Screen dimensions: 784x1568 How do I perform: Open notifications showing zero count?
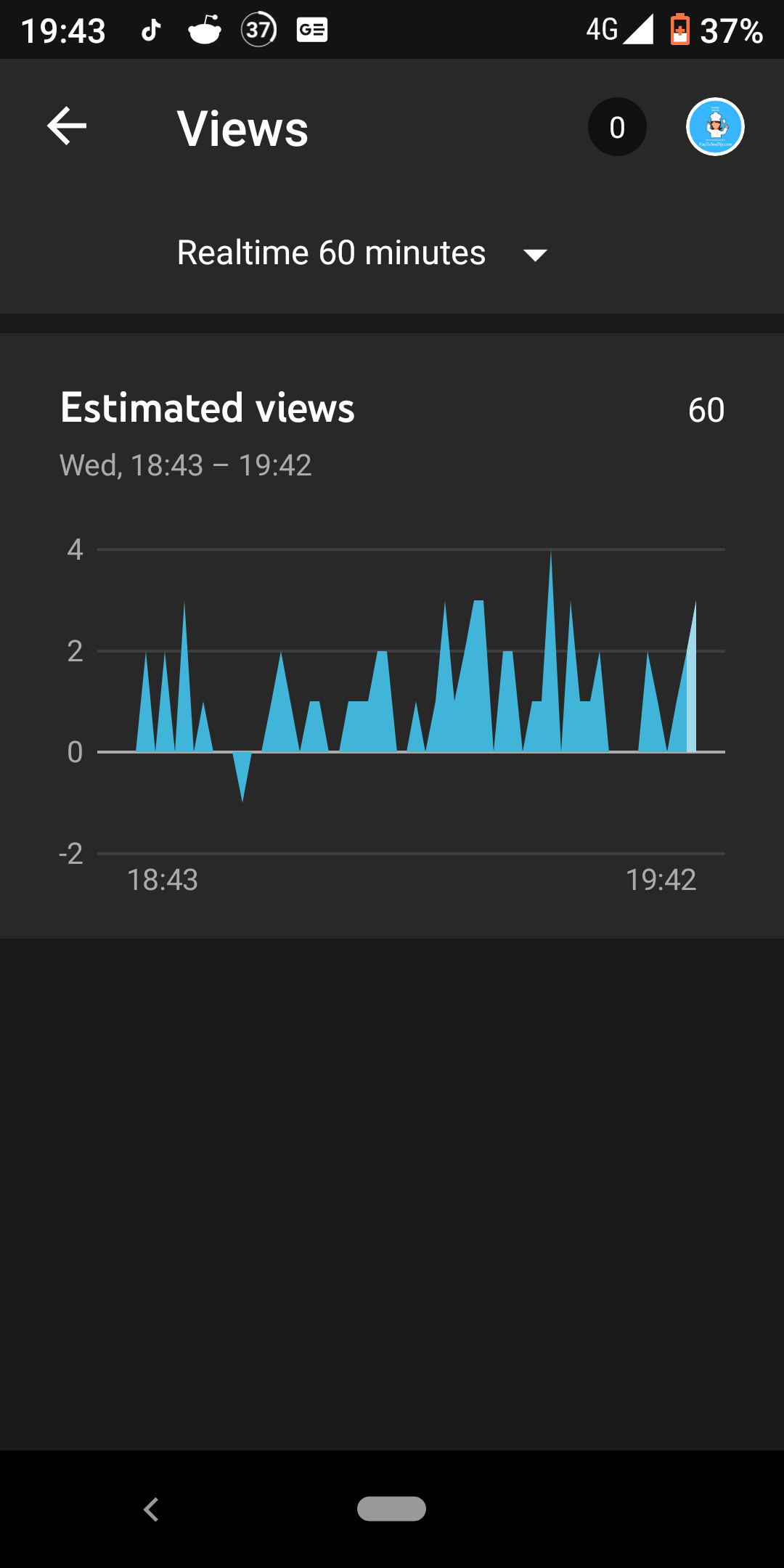click(616, 126)
